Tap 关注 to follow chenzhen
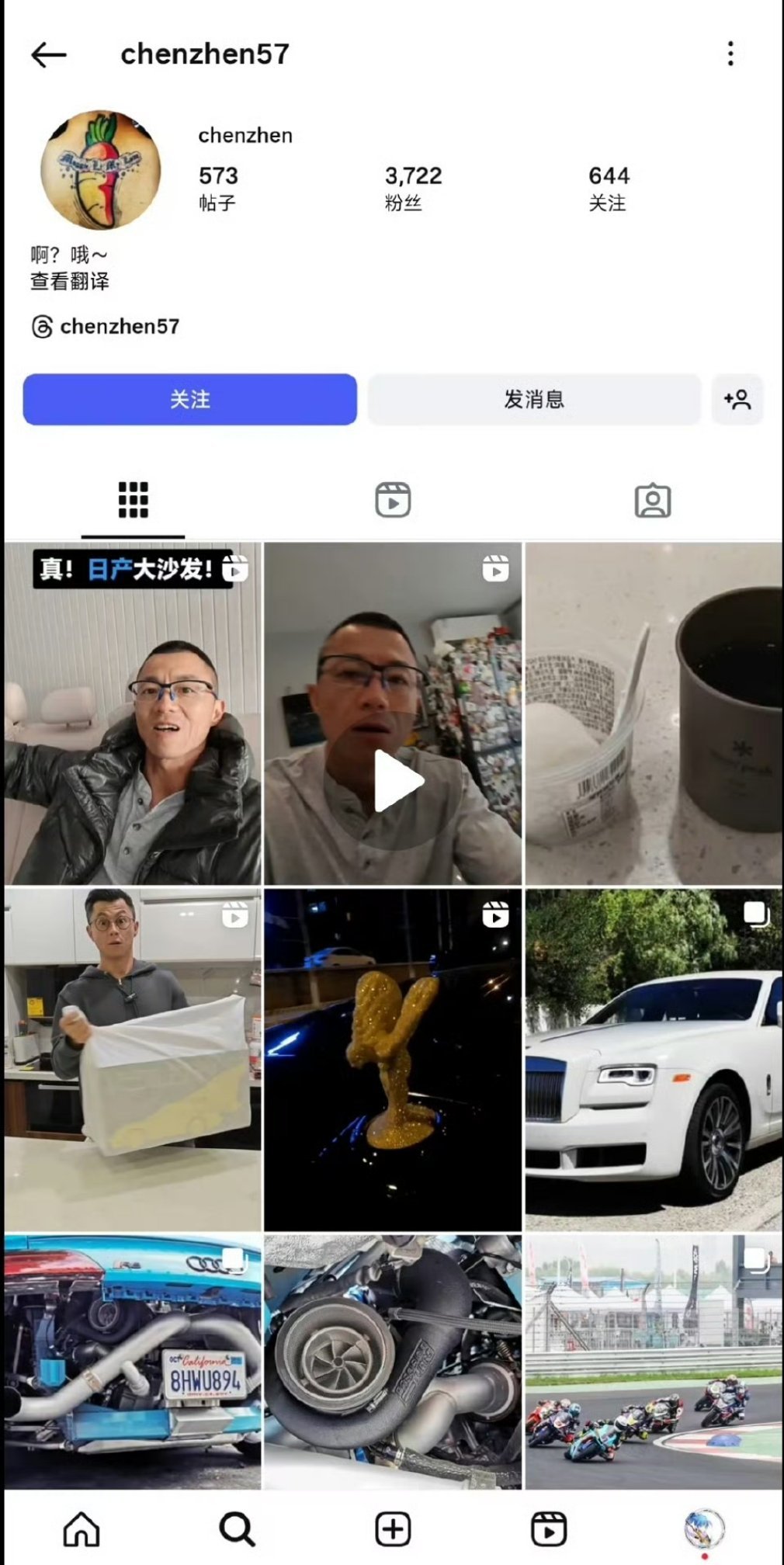 click(189, 399)
